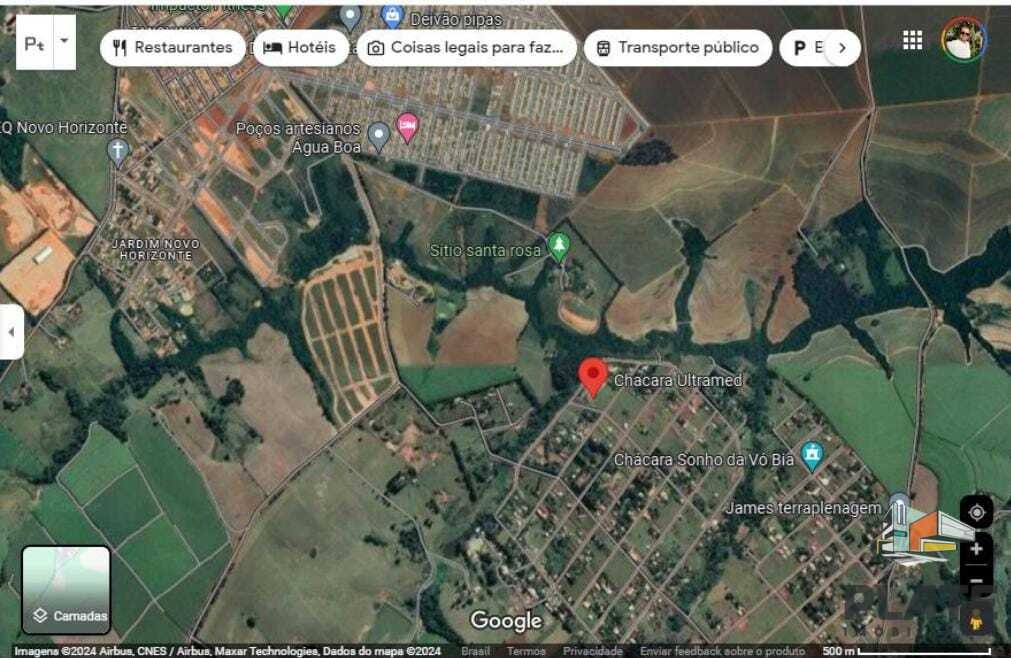Show Coisas legais para fazer places
This screenshot has width=1011, height=658.
pos(467,47)
